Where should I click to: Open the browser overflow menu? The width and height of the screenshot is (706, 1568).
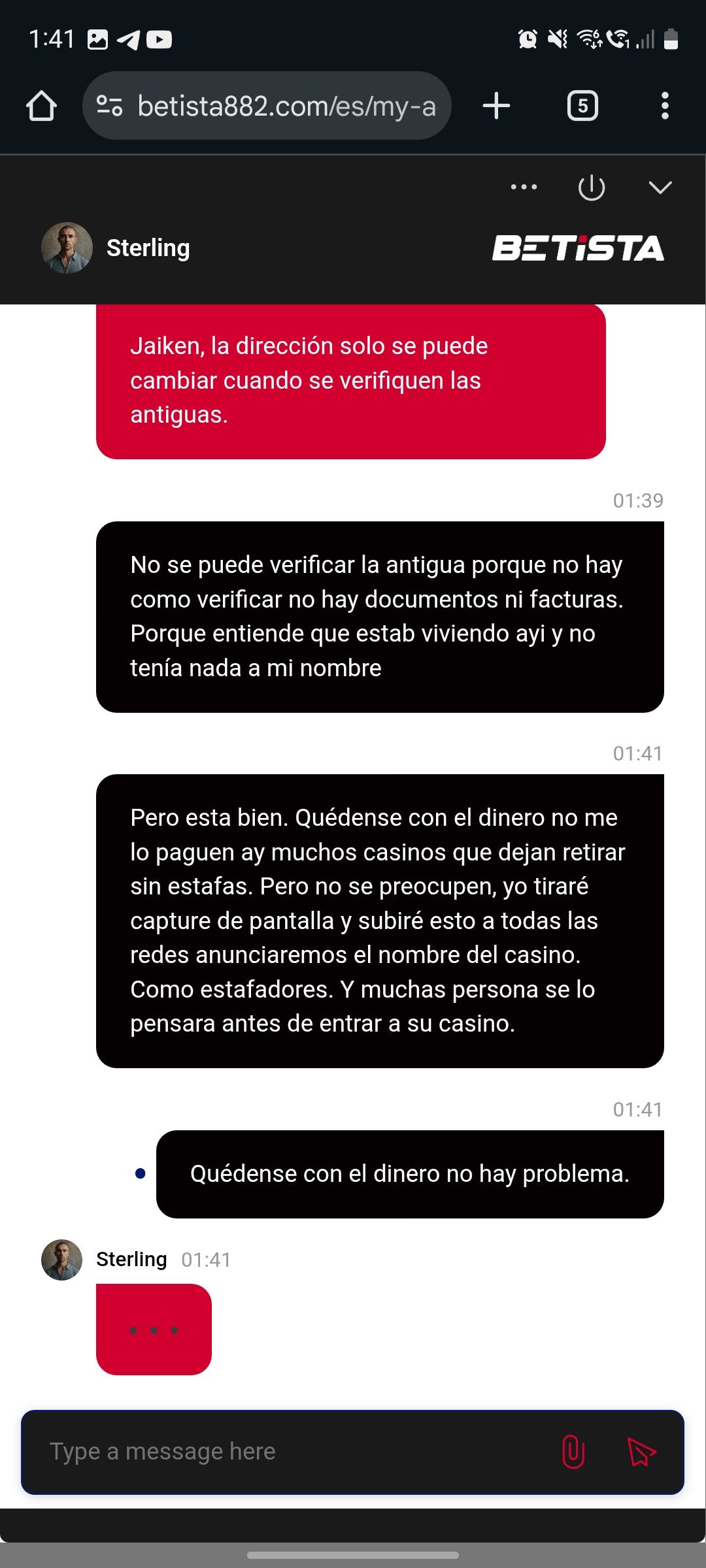(665, 106)
